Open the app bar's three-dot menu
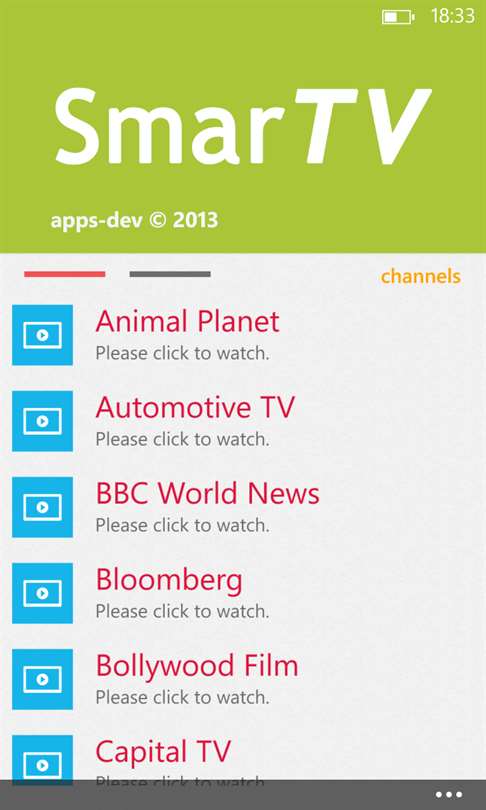The width and height of the screenshot is (486, 810). pyautogui.click(x=448, y=795)
